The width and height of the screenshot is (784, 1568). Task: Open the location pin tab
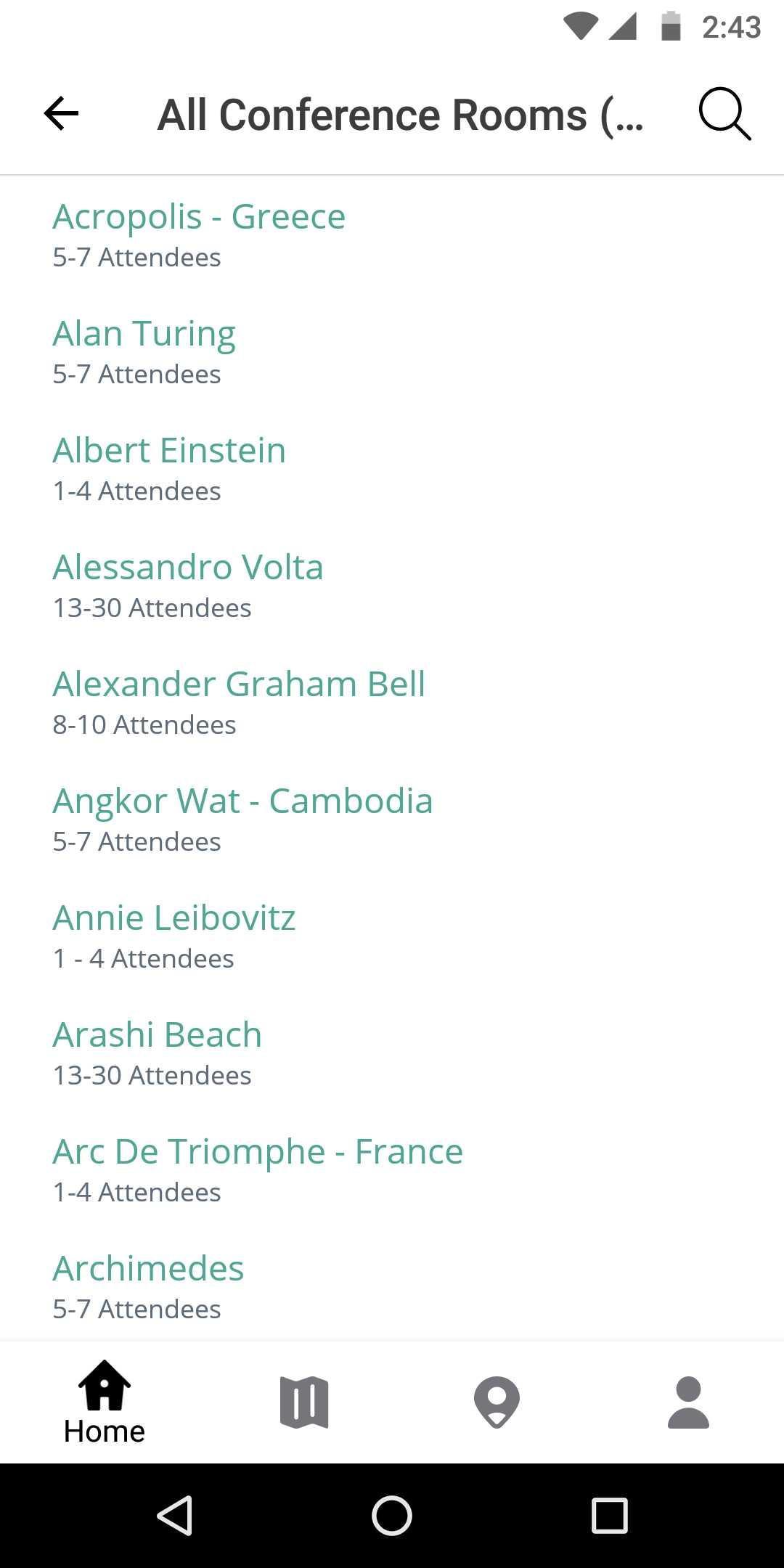point(497,1402)
